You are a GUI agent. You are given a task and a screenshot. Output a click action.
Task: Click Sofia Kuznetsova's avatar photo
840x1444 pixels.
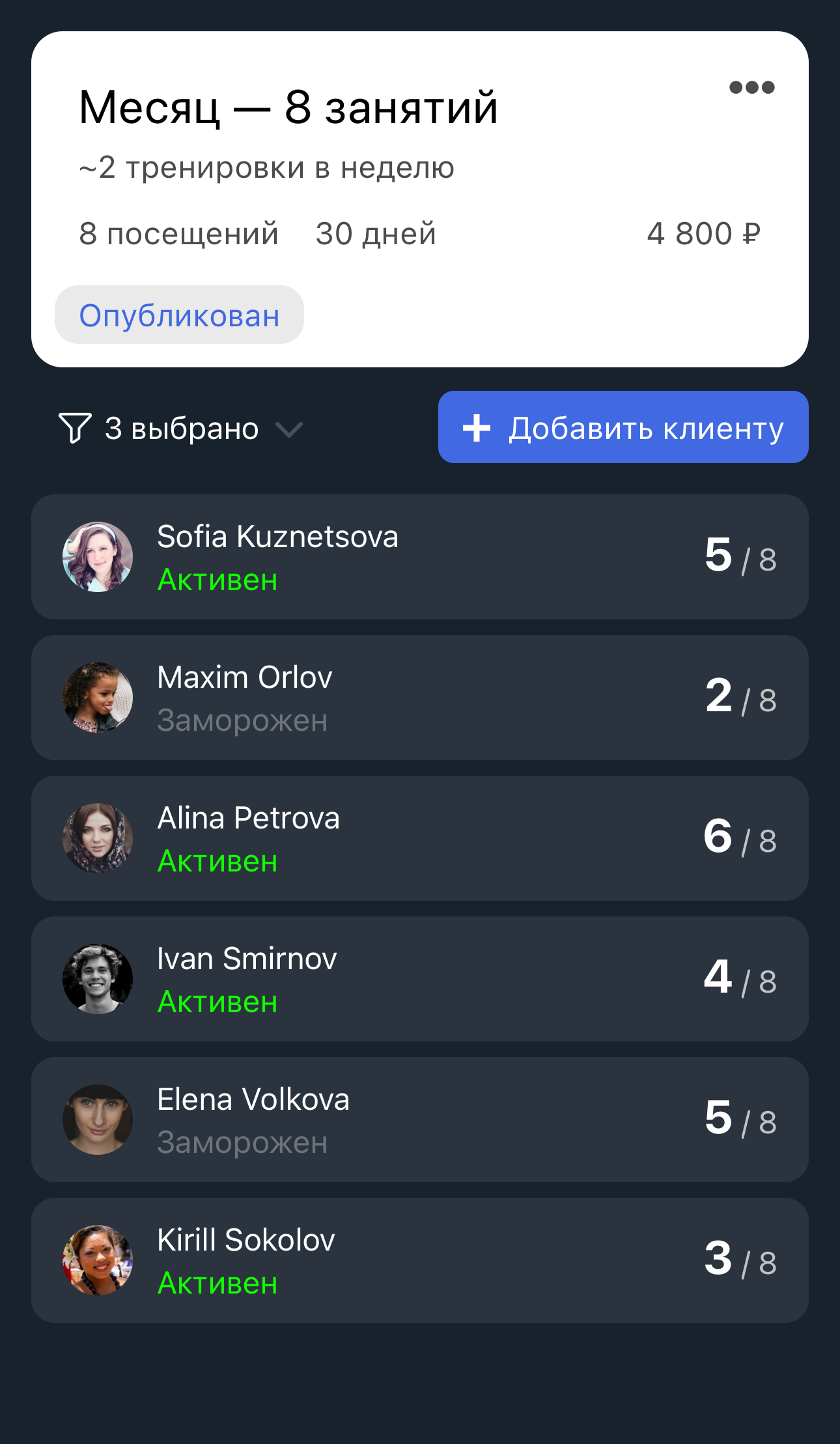(x=98, y=556)
